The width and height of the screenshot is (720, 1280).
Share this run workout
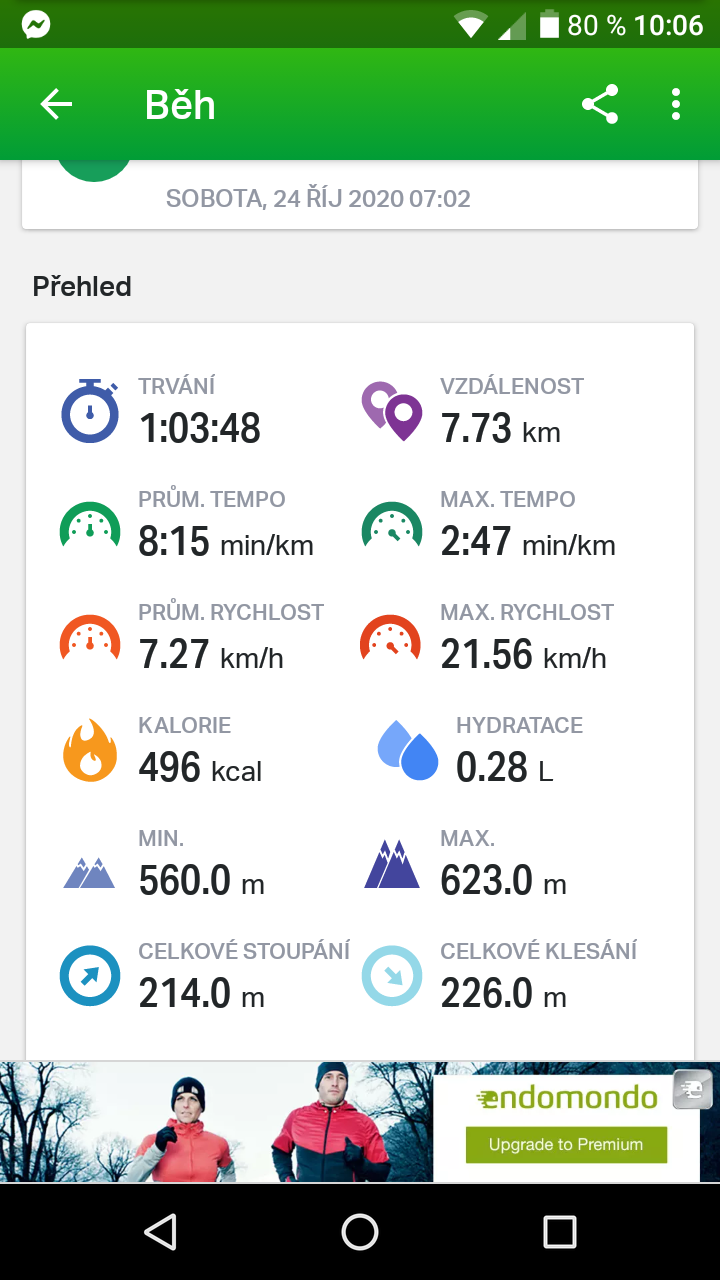(x=600, y=104)
